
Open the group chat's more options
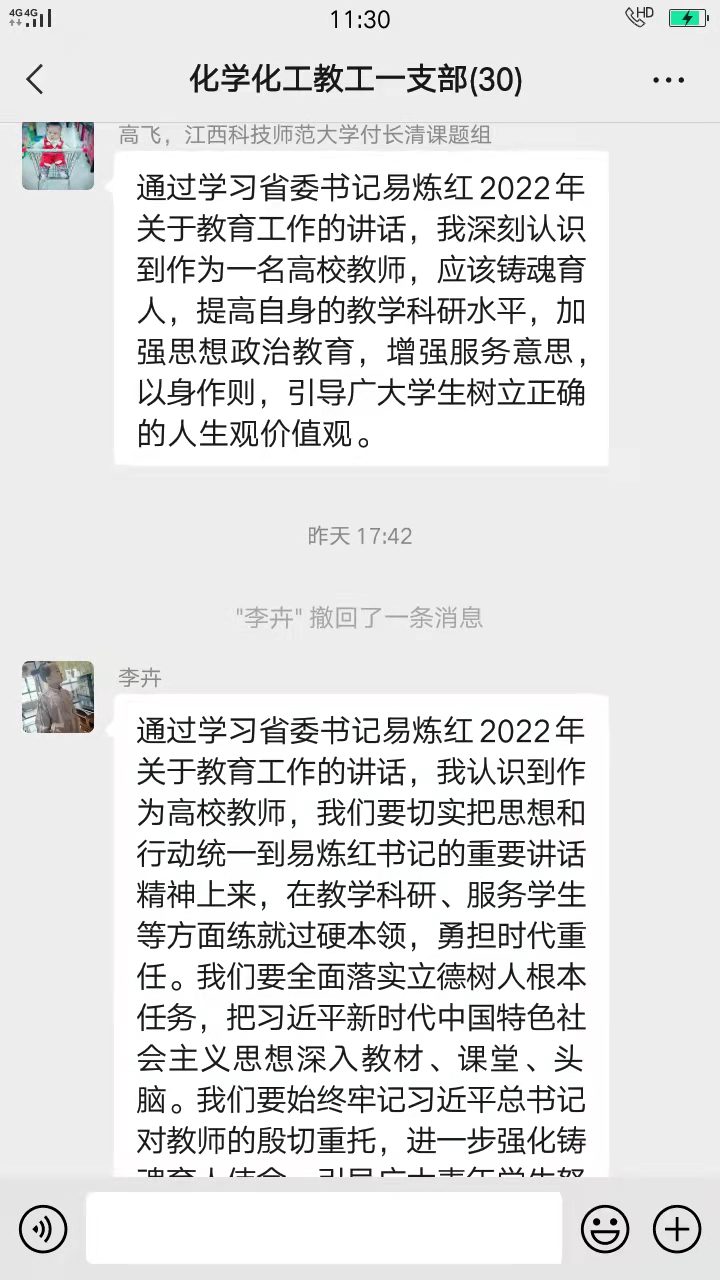(668, 80)
